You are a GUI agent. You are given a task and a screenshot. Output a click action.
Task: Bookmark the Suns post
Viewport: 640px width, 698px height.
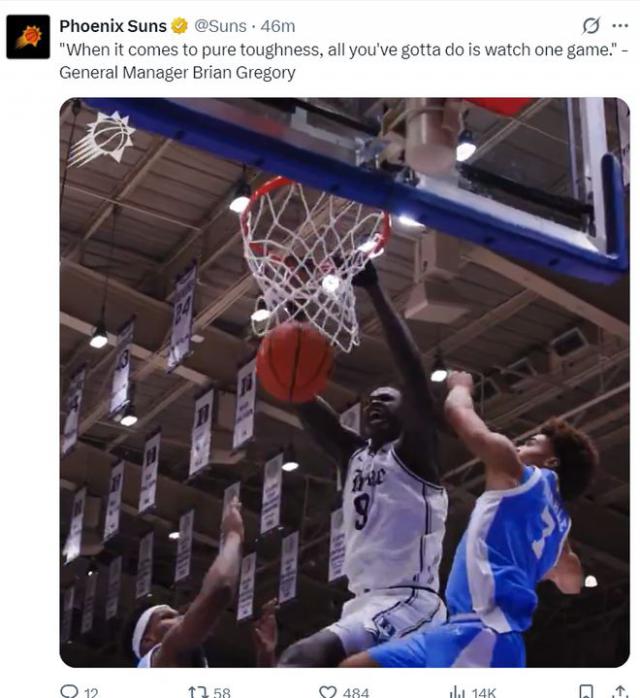coord(587,691)
